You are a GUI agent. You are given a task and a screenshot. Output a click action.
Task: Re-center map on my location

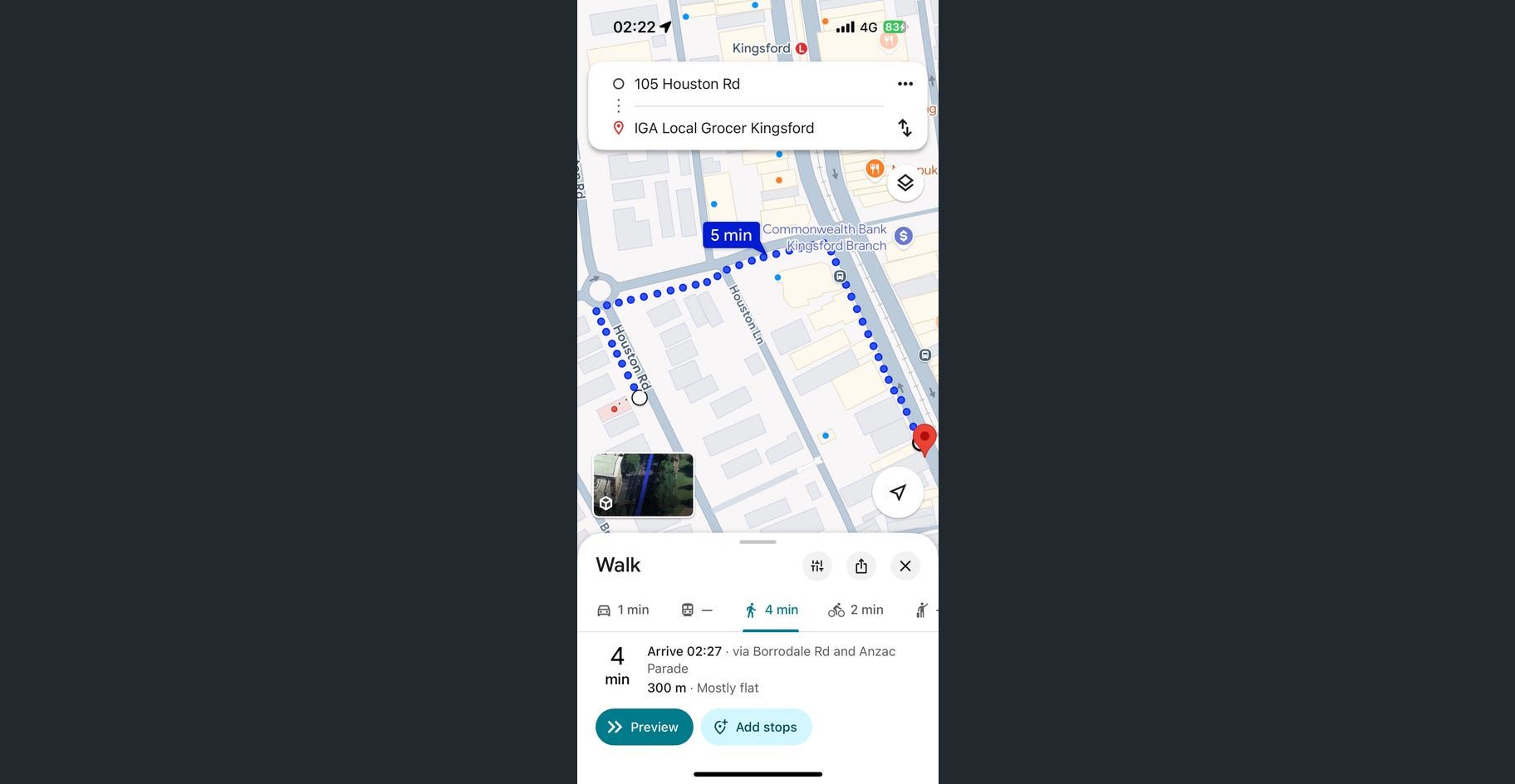pos(897,492)
